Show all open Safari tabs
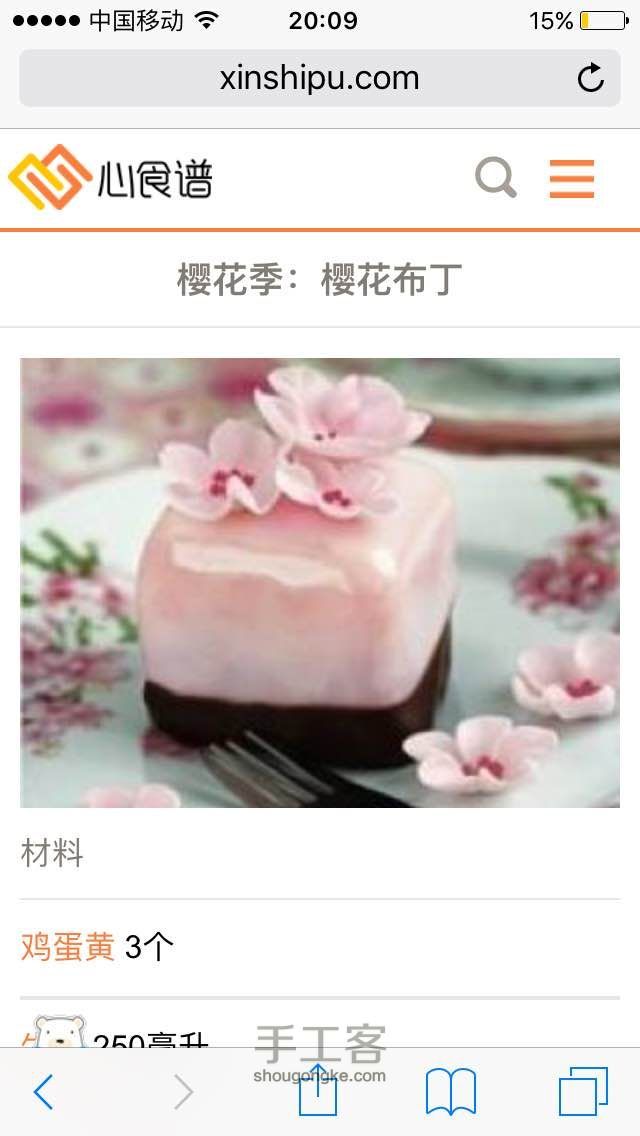This screenshot has height=1136, width=640. tap(583, 1091)
